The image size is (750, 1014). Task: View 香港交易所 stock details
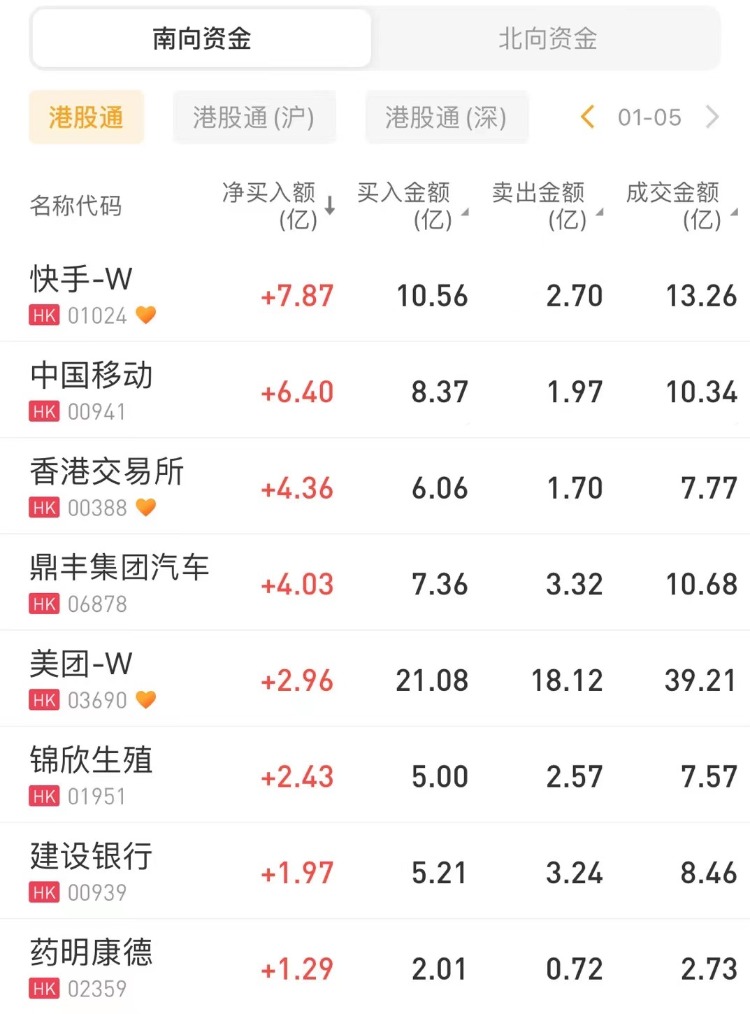pyautogui.click(x=107, y=471)
